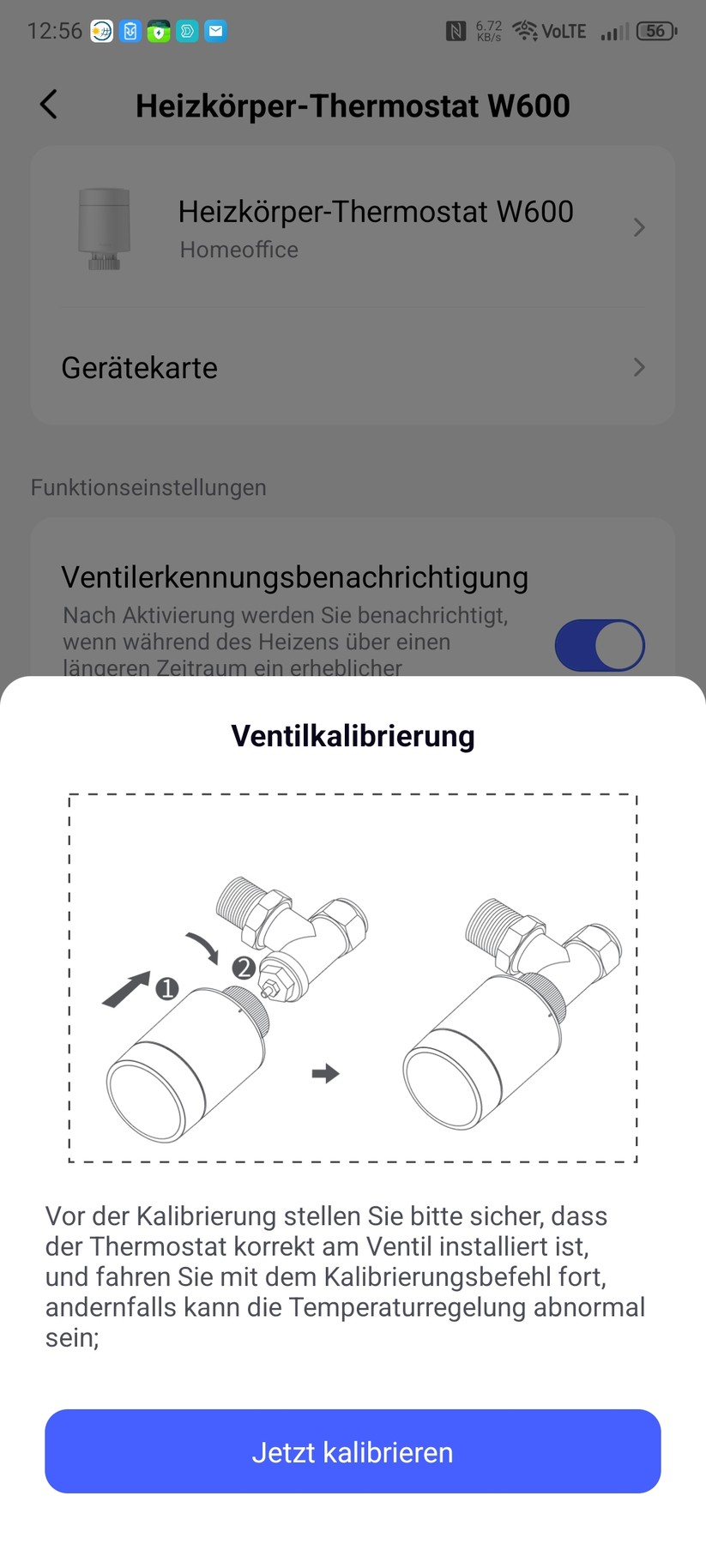706x1568 pixels.
Task: Tap the signal strength bars
Action: [x=612, y=33]
